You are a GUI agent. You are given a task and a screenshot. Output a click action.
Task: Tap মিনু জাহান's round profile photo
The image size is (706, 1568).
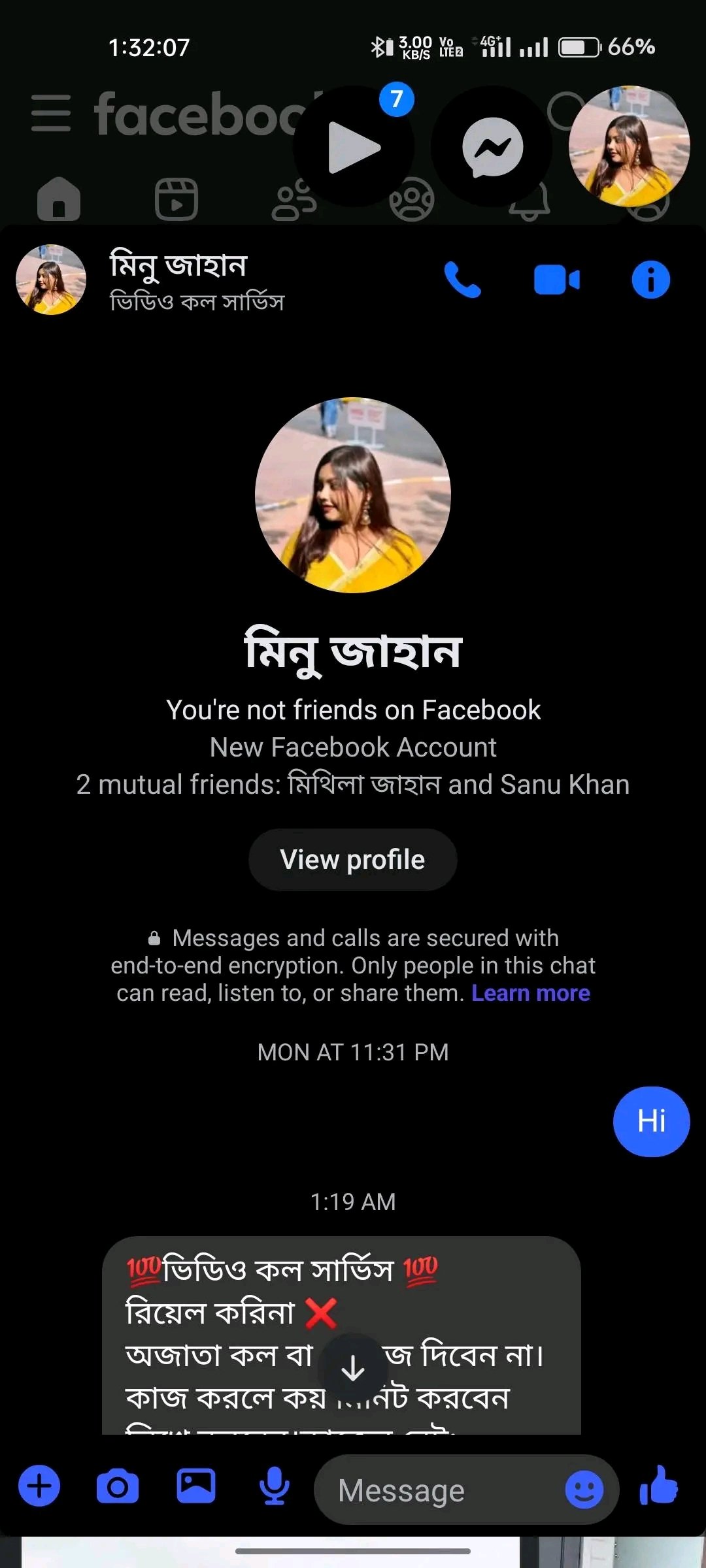(352, 495)
